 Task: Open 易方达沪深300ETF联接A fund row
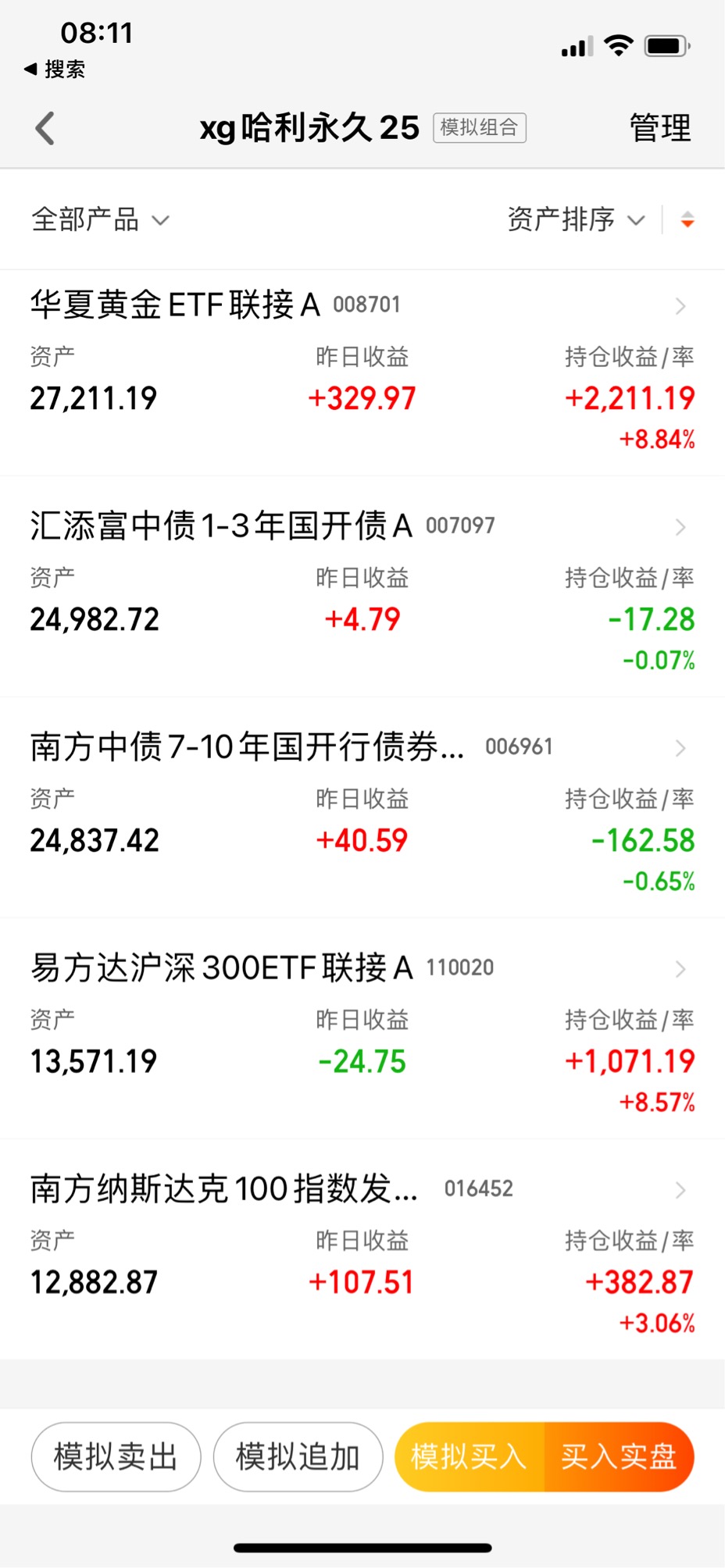click(362, 1028)
